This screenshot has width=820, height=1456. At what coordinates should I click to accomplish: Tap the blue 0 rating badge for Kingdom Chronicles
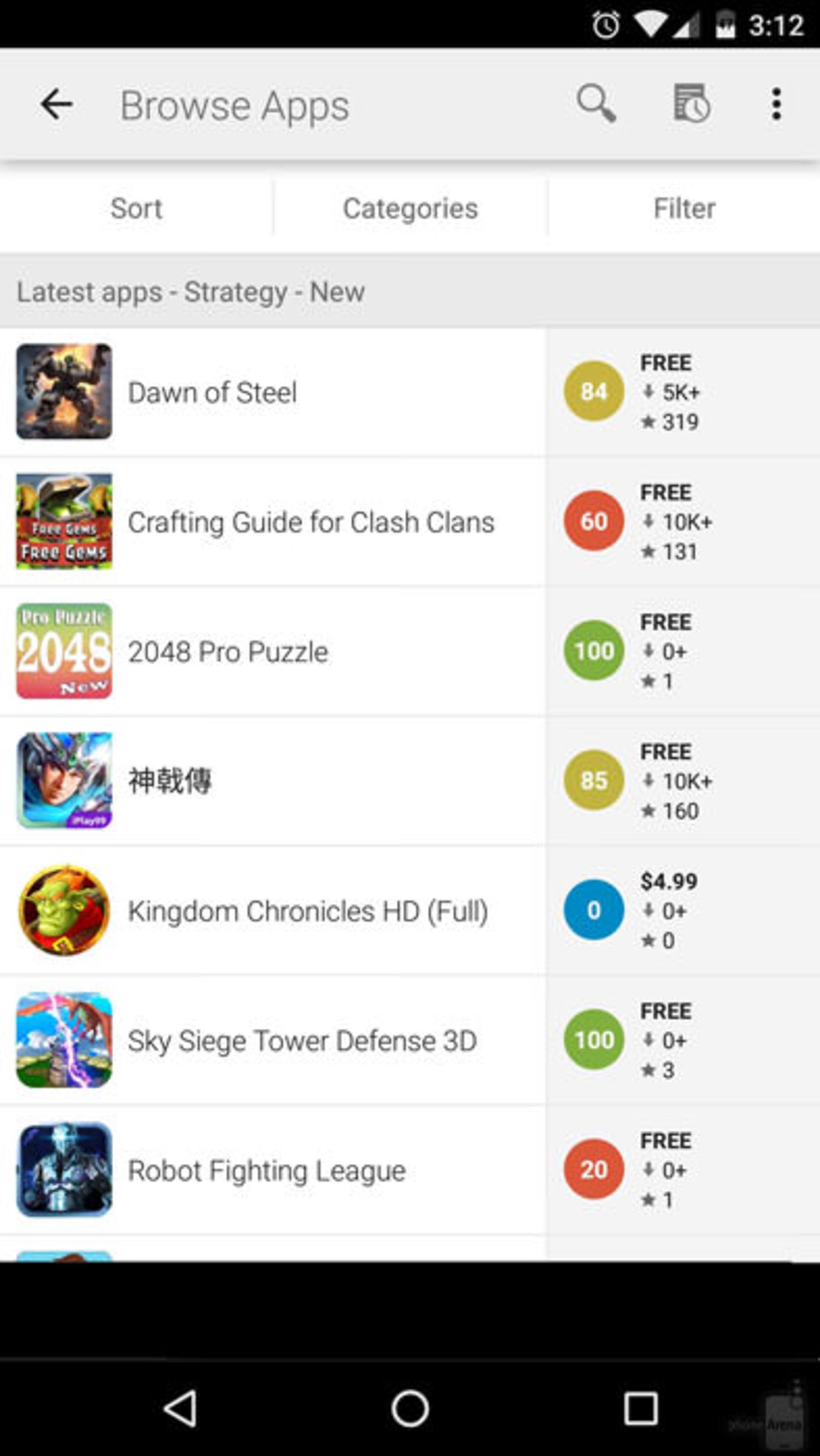593,910
